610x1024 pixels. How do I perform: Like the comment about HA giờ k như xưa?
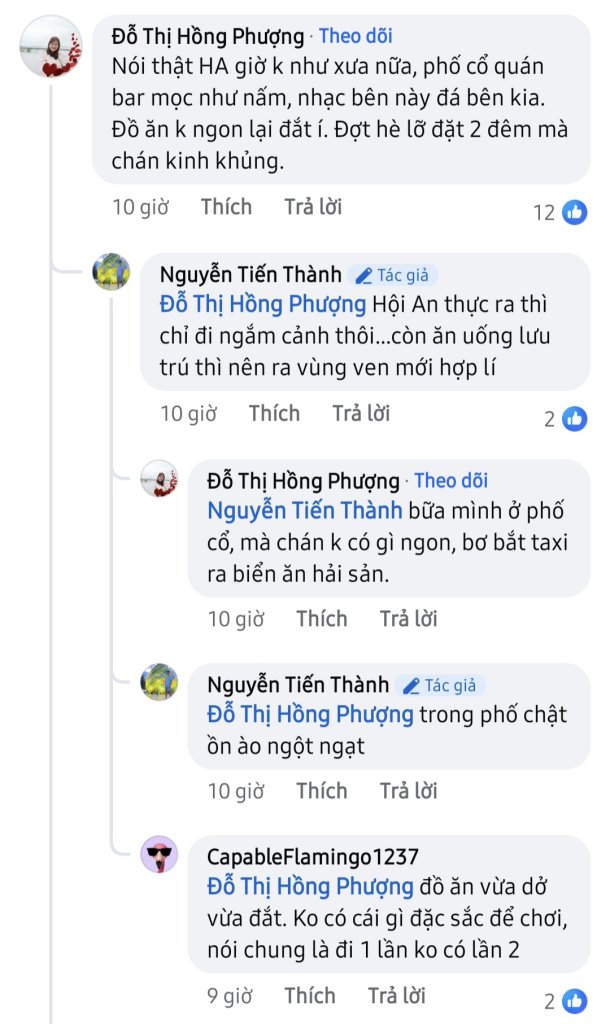pyautogui.click(x=226, y=207)
